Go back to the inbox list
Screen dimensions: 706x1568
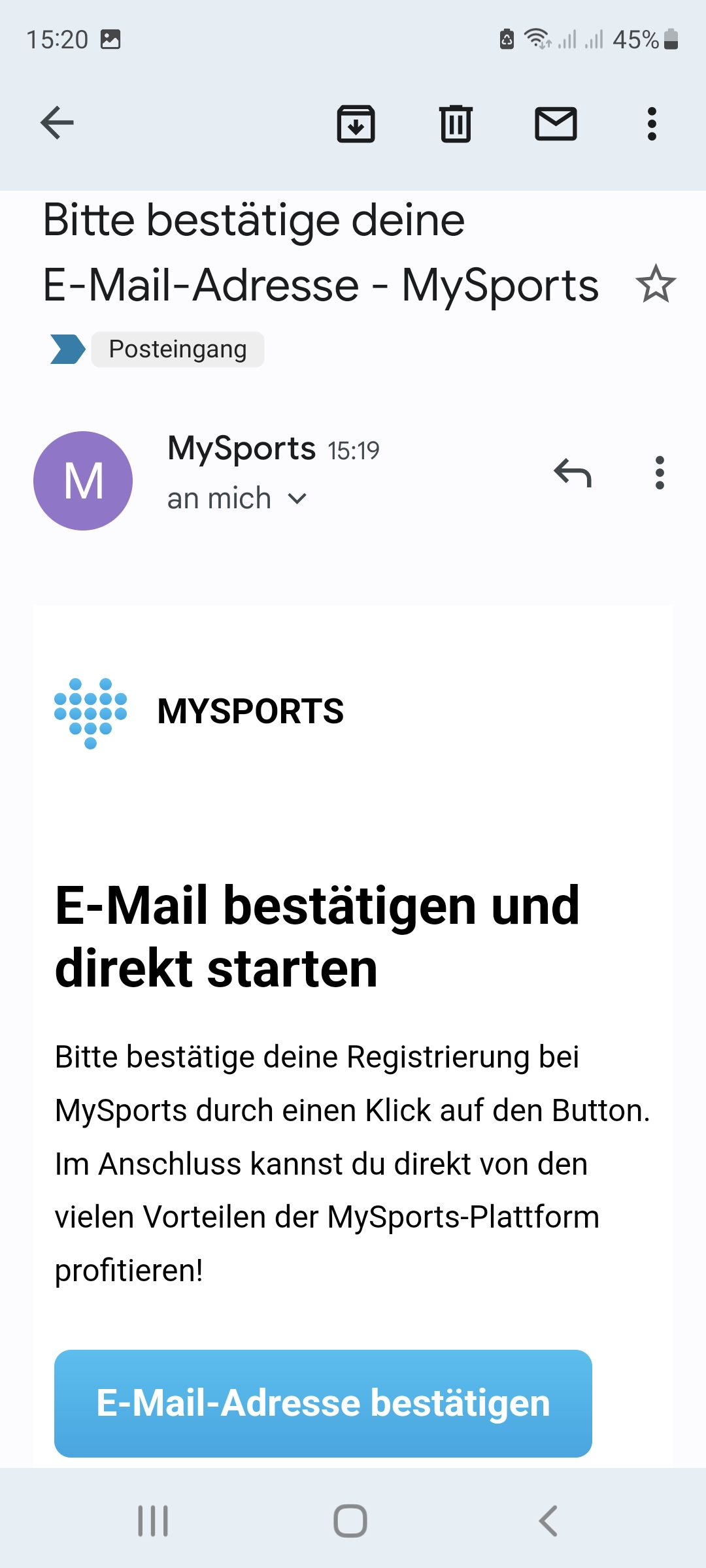pos(57,123)
